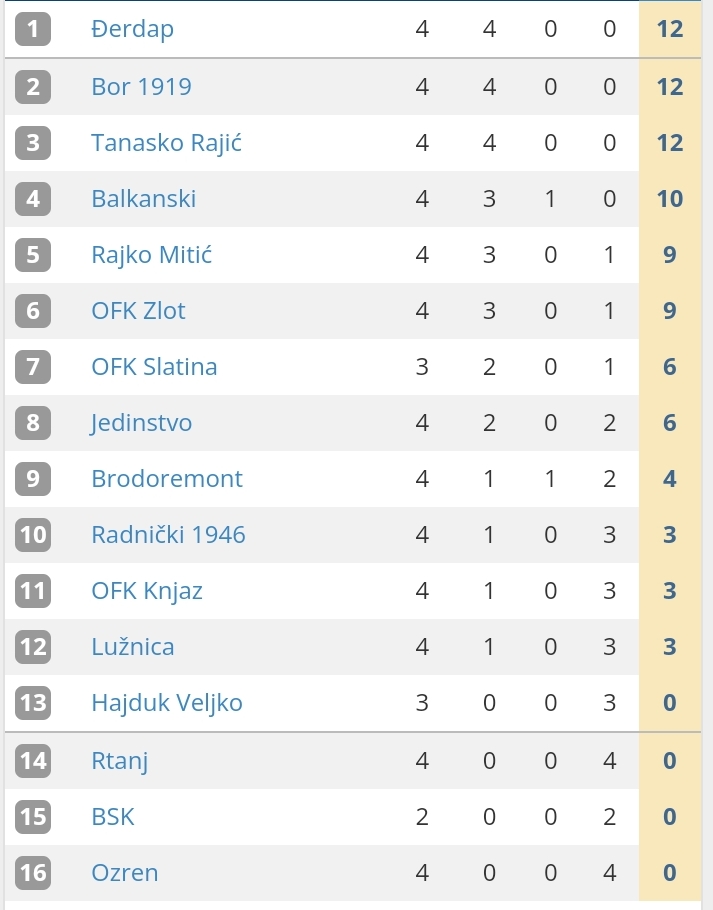Open the Lužnica team page
The height and width of the screenshot is (910, 713).
(x=132, y=646)
